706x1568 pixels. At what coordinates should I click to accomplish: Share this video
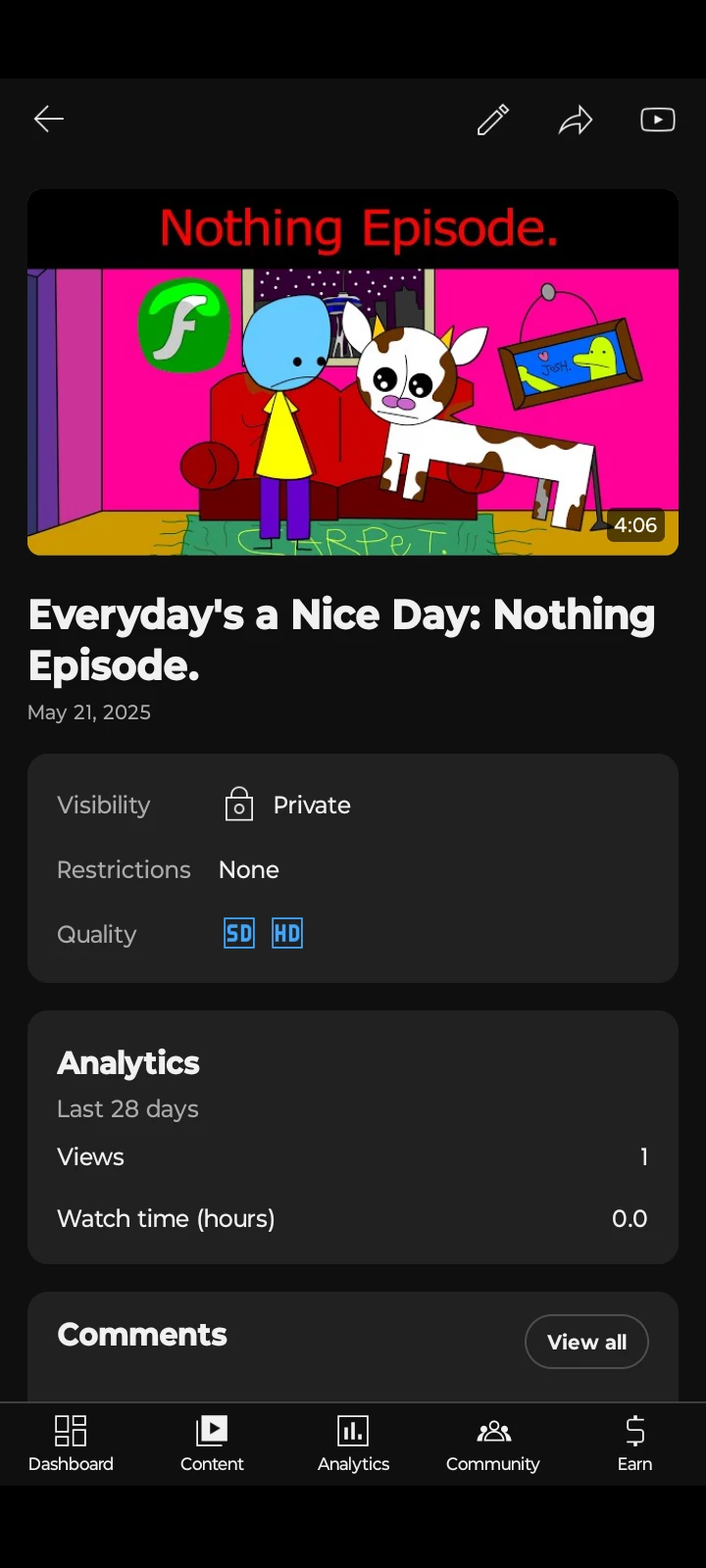click(576, 120)
